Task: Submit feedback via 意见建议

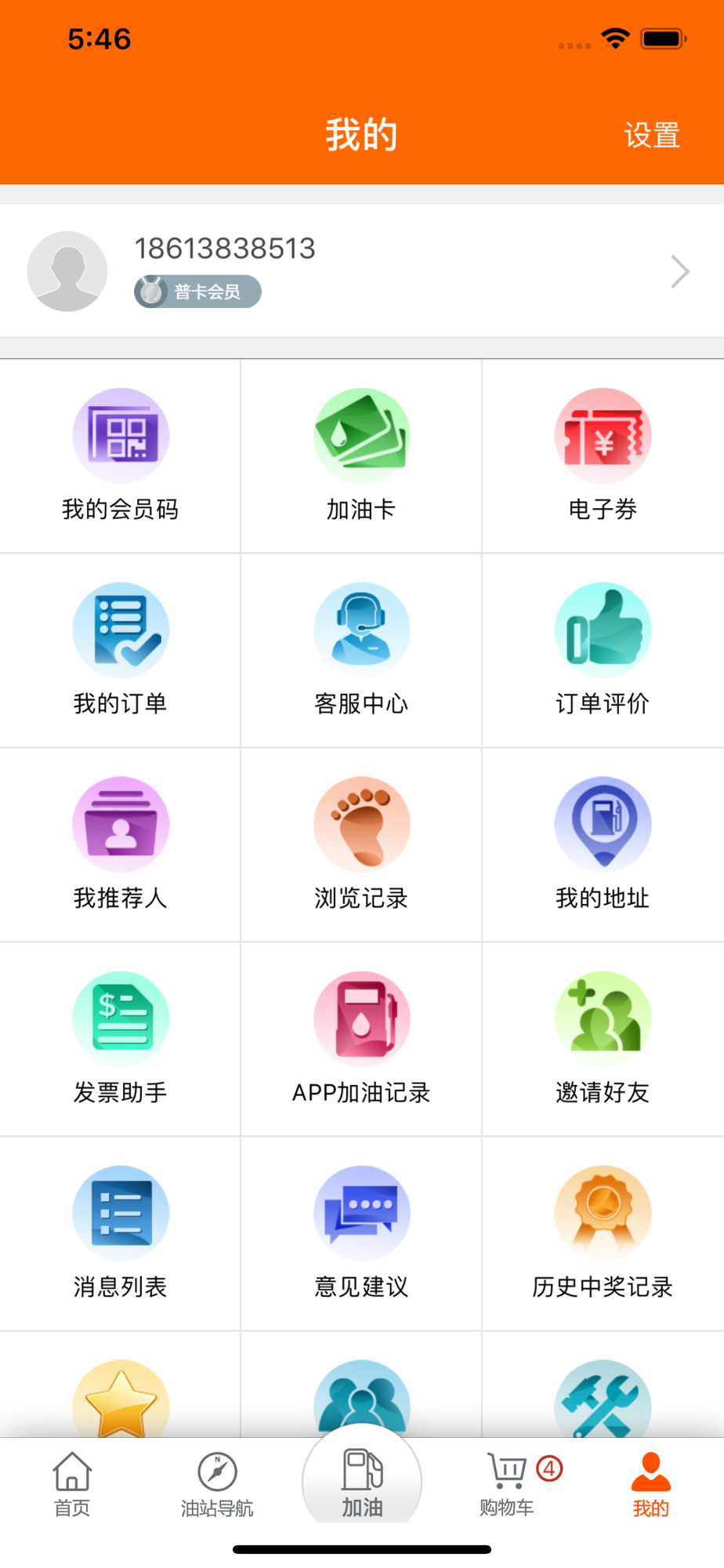Action: click(x=361, y=1233)
